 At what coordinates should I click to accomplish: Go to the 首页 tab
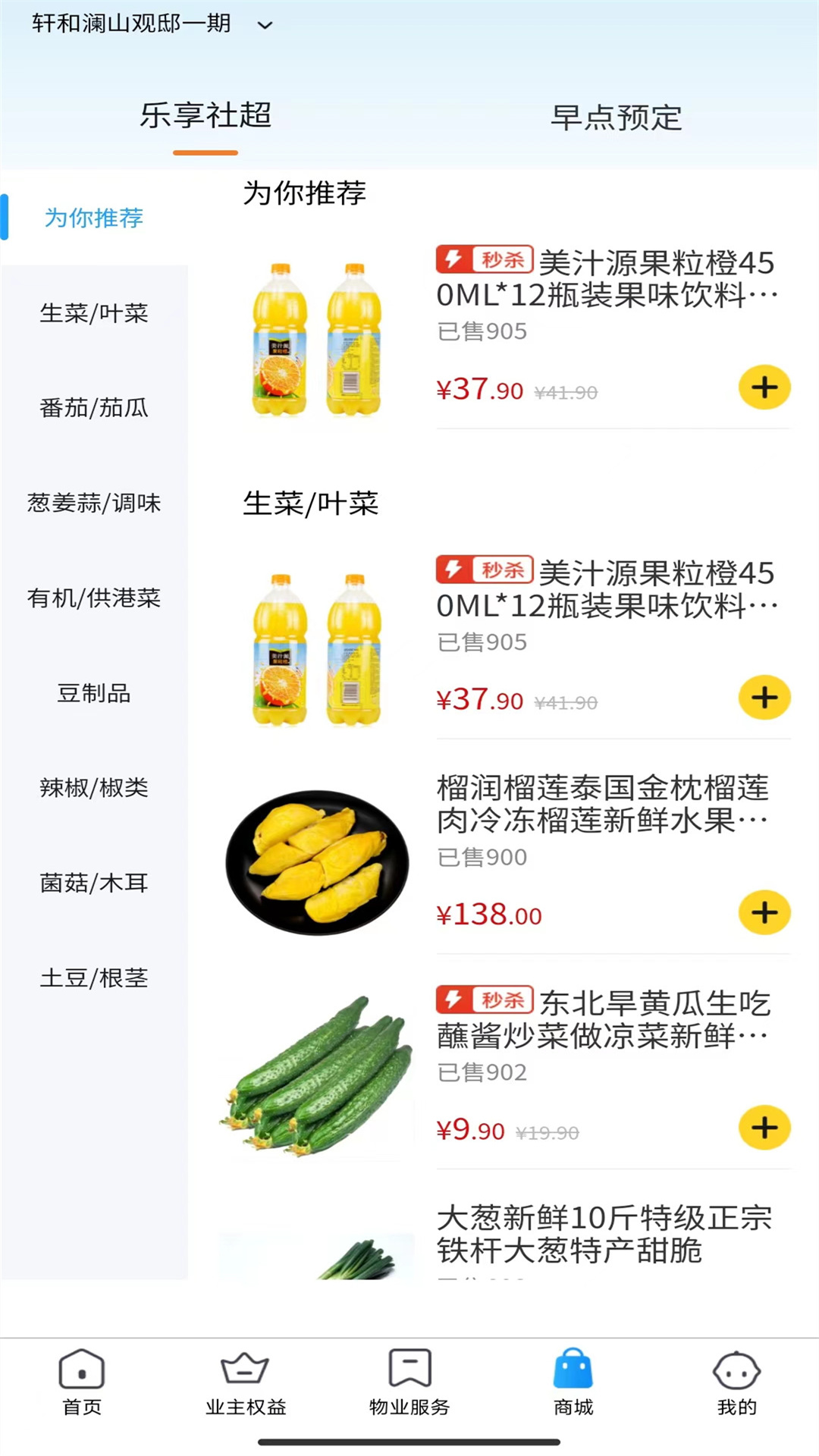tap(82, 1382)
